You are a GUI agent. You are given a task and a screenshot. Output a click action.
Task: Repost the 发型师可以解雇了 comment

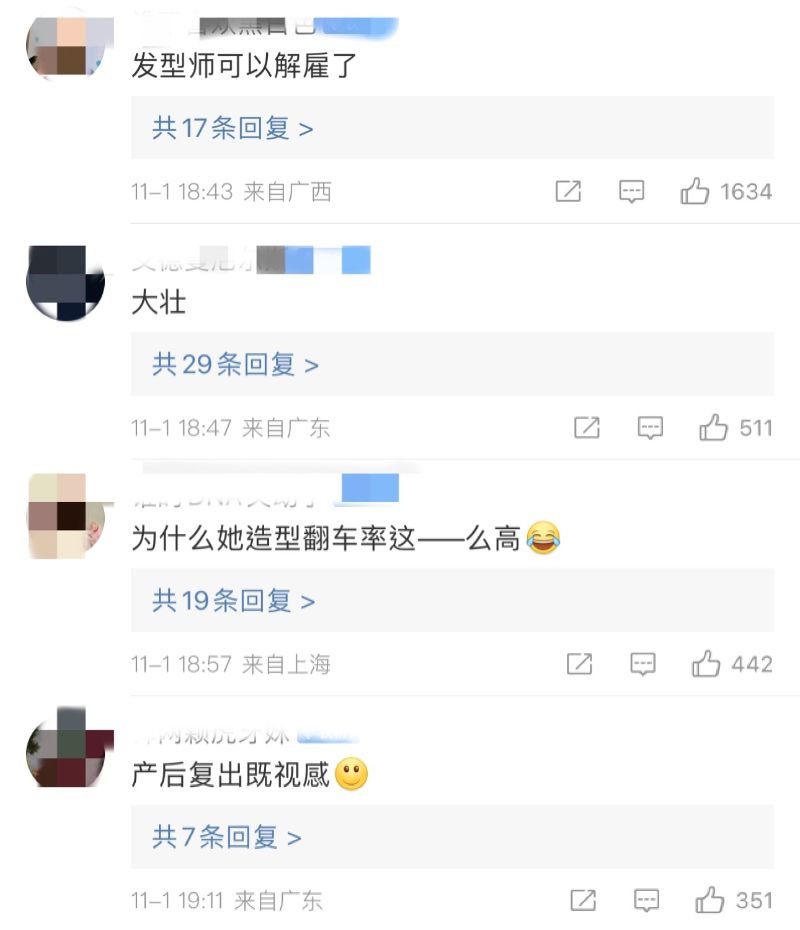click(568, 191)
